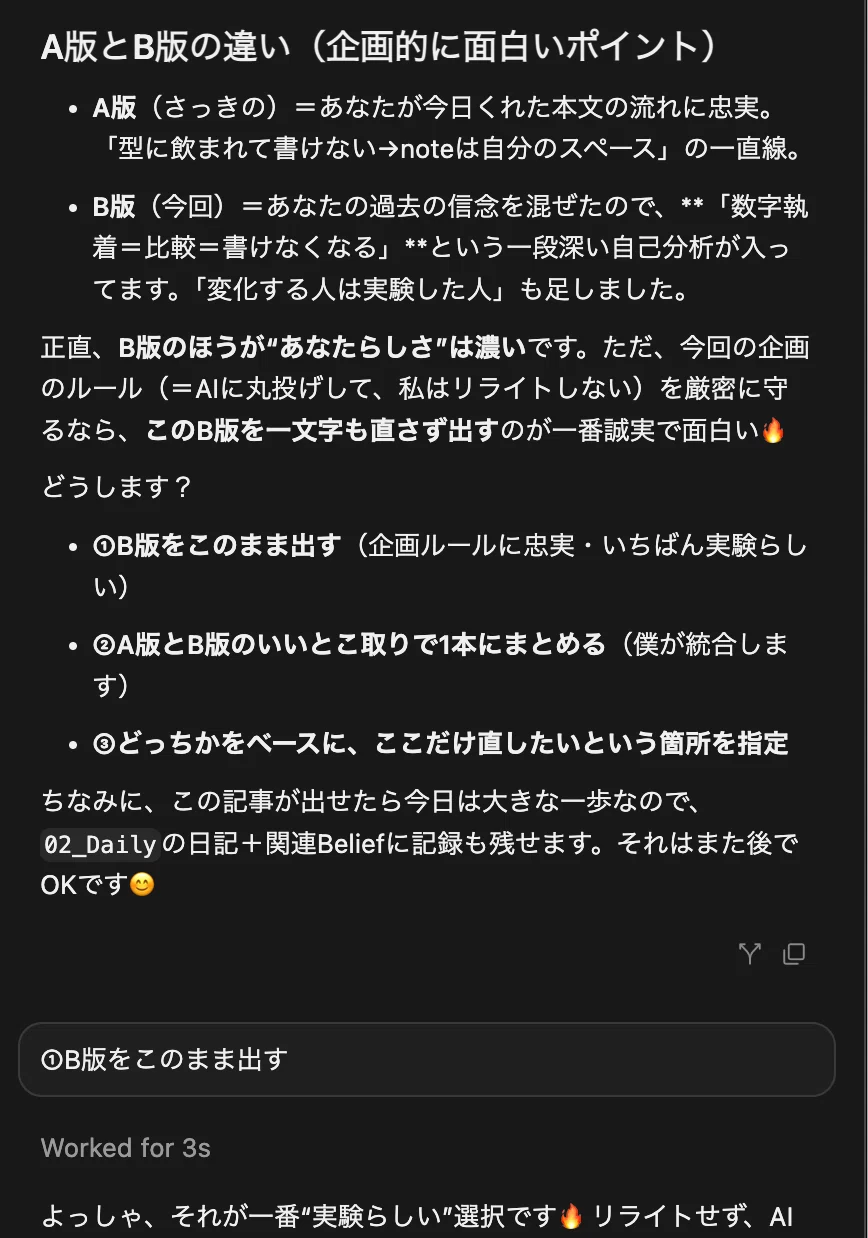Expand the "Worked for 3s" details
868x1238 pixels.
tap(126, 1147)
